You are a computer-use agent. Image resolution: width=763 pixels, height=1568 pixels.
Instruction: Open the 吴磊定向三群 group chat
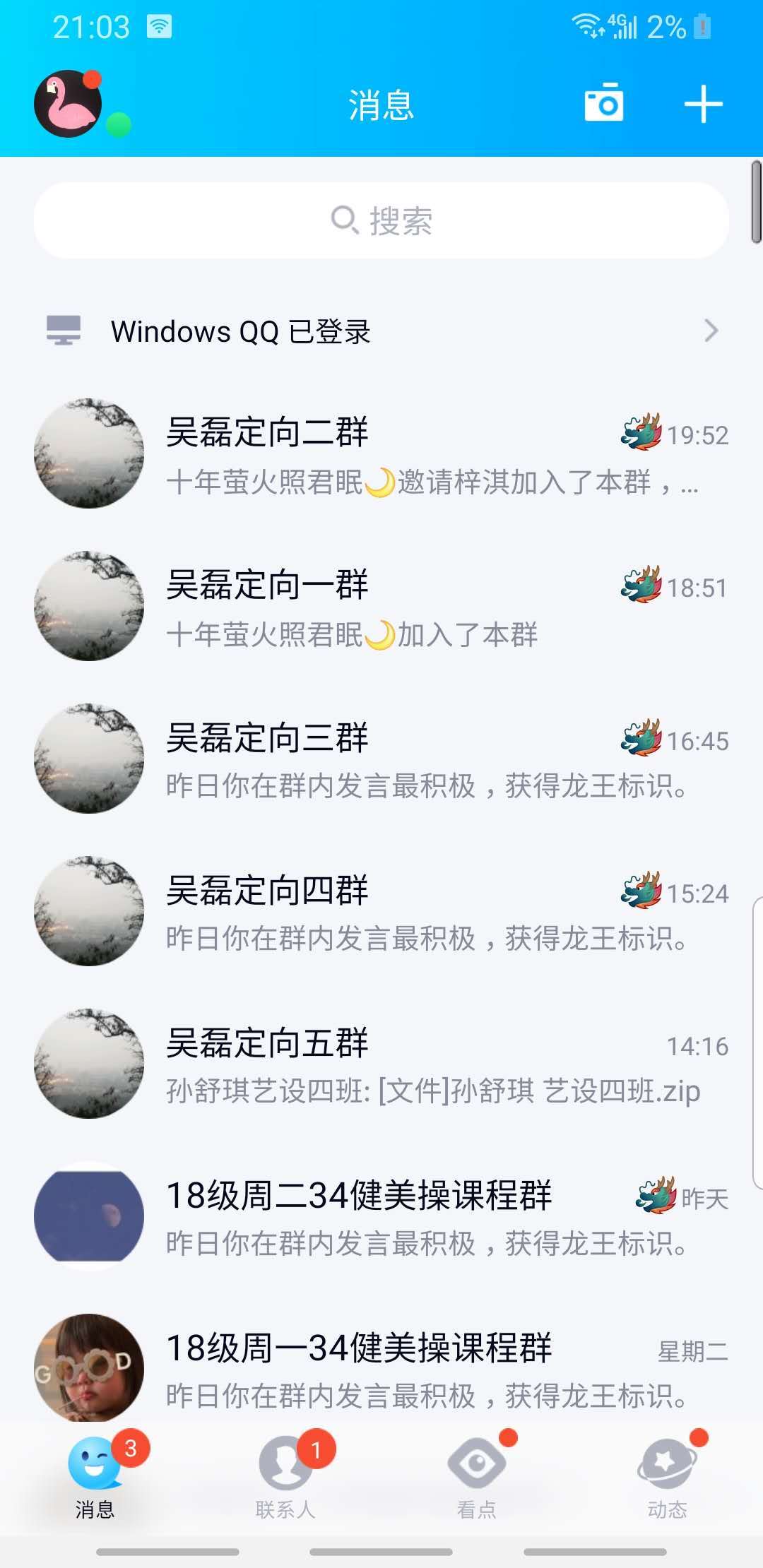click(x=381, y=759)
